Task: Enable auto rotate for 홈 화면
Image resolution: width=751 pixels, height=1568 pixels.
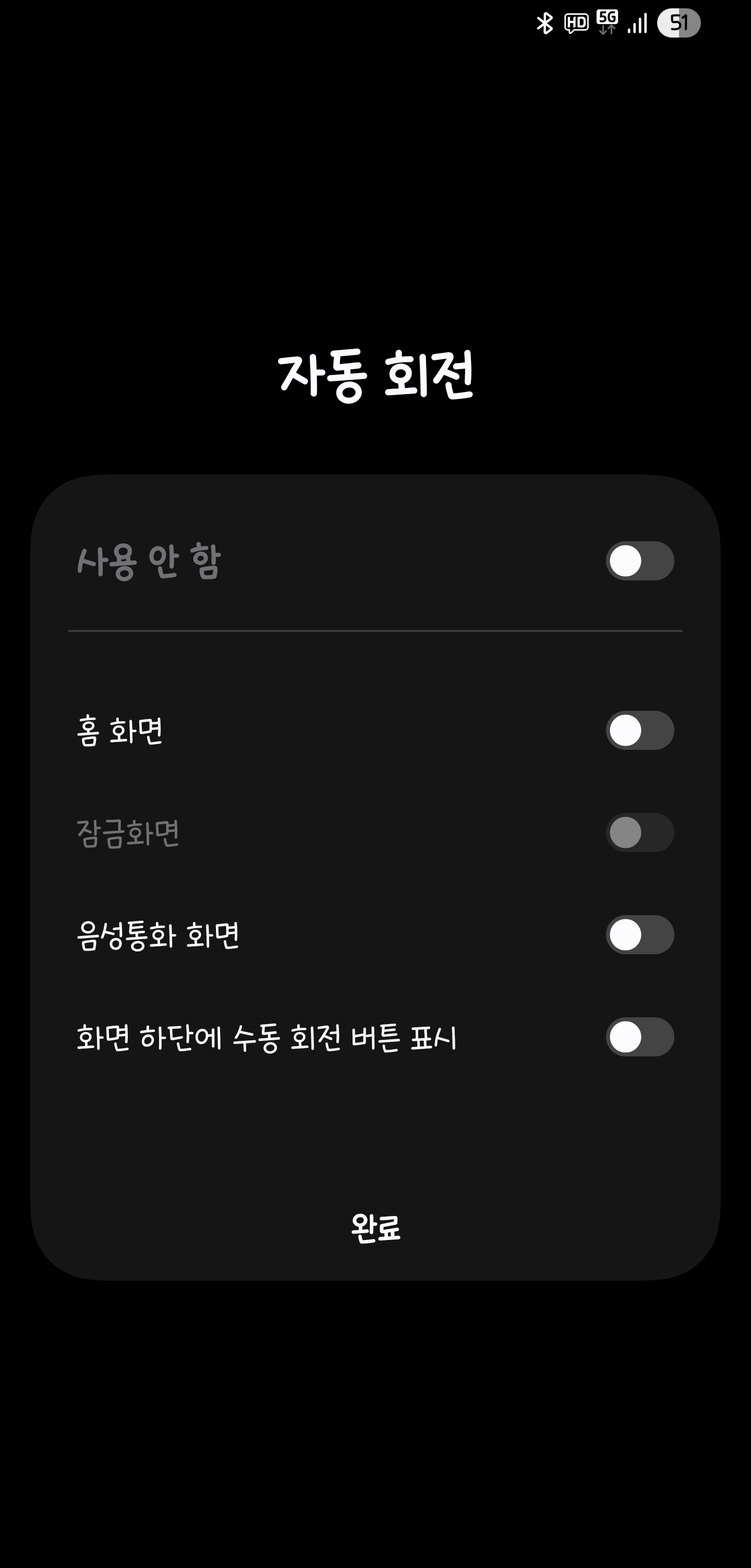Action: point(639,730)
